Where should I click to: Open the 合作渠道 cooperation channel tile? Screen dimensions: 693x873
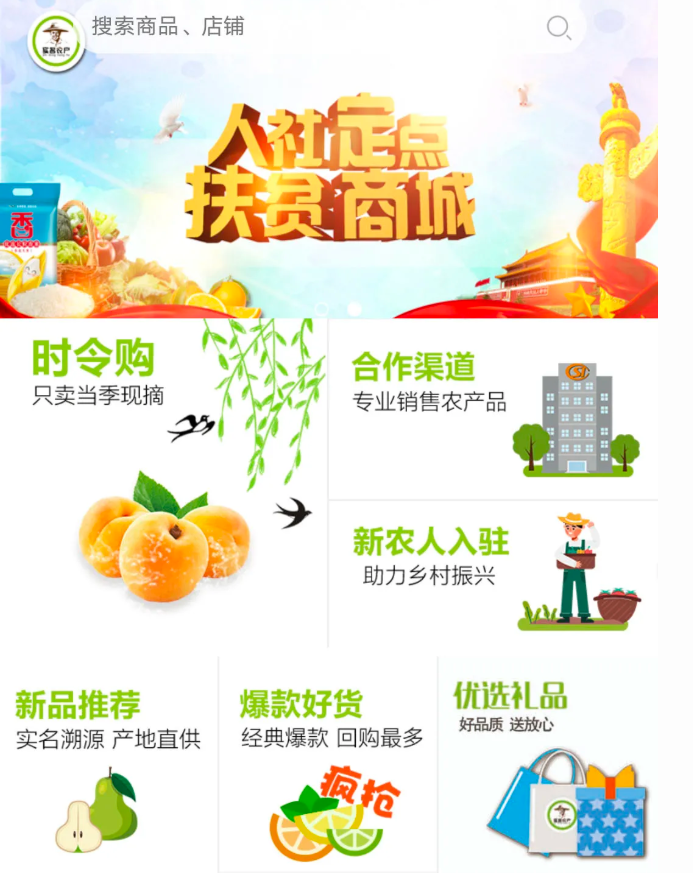[493, 410]
